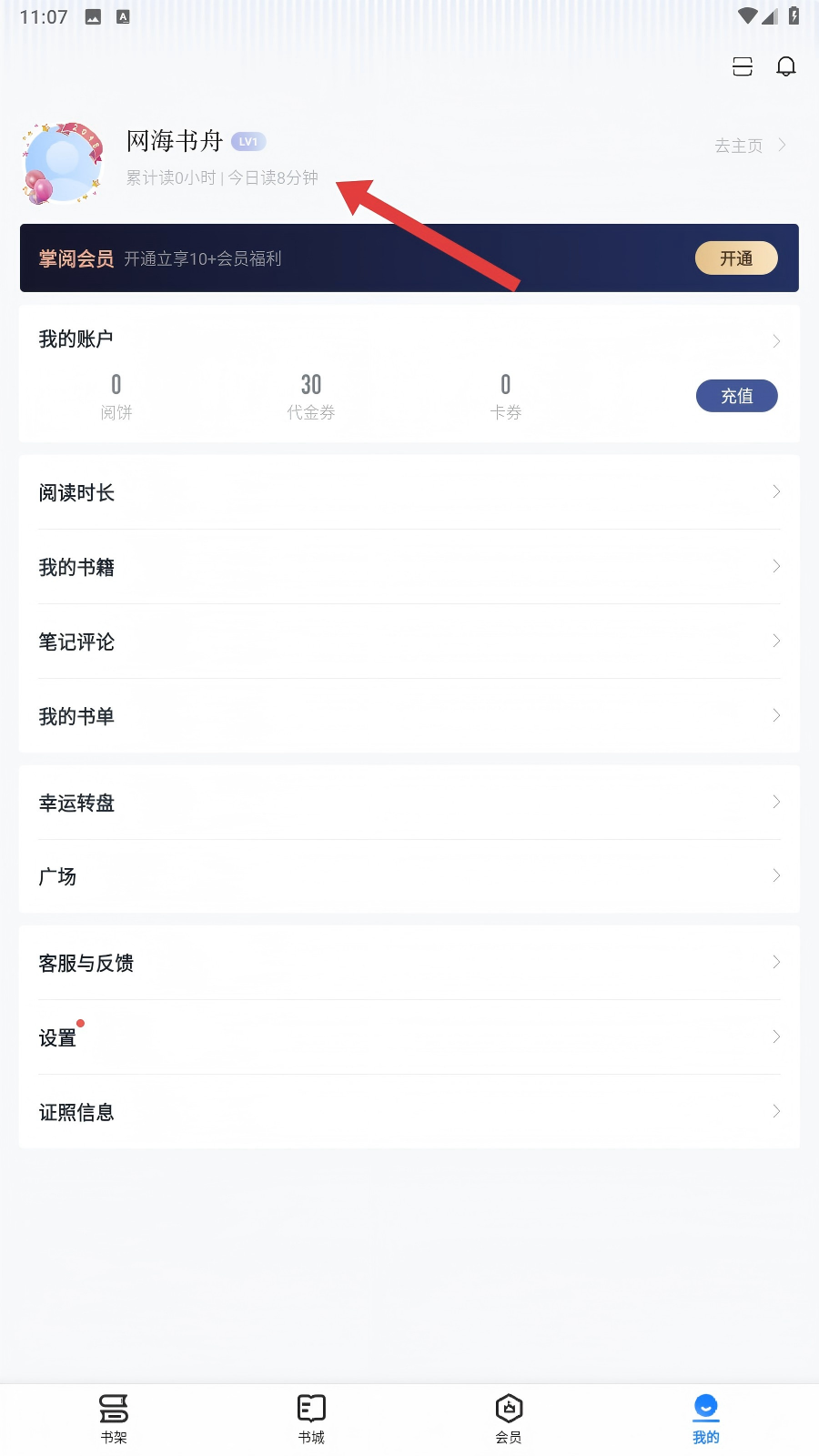Open 客服与反馈 support and feedback
Screen dimensions: 819x1456
pyautogui.click(x=409, y=963)
